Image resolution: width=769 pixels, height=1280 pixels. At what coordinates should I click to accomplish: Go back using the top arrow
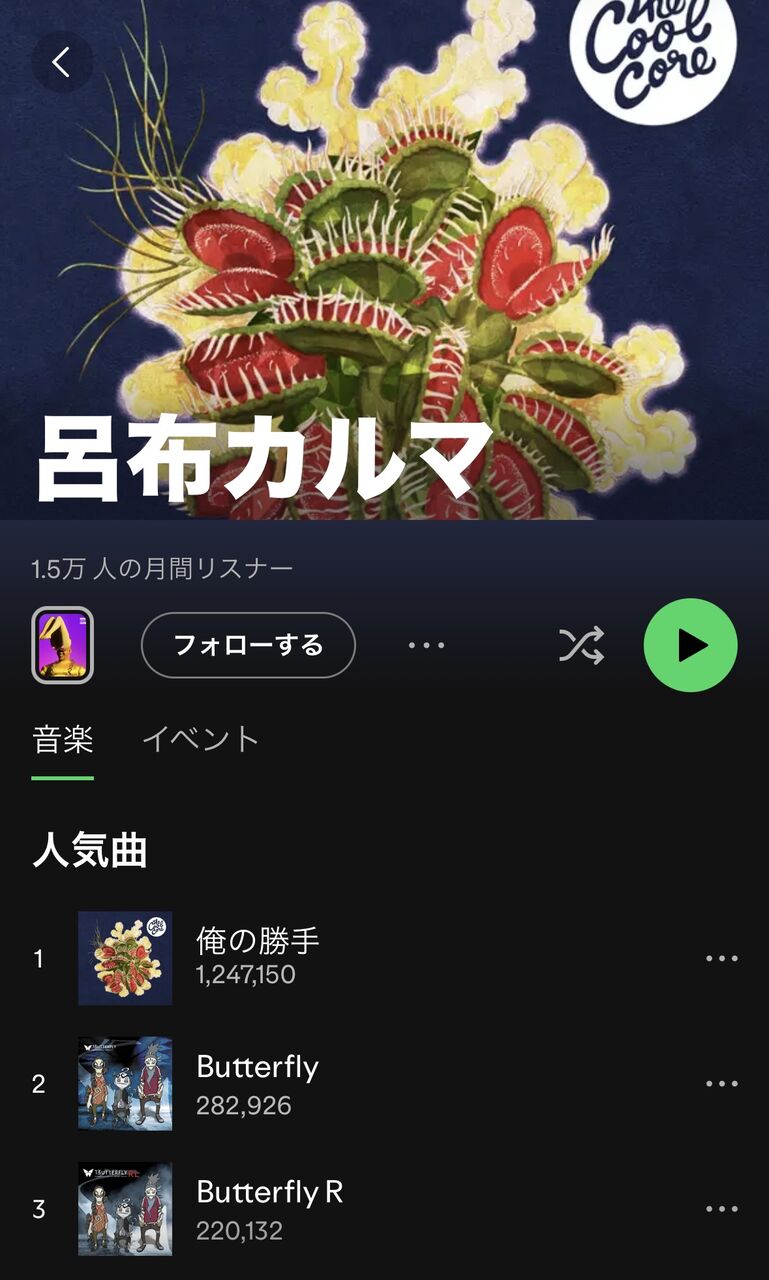pos(62,62)
